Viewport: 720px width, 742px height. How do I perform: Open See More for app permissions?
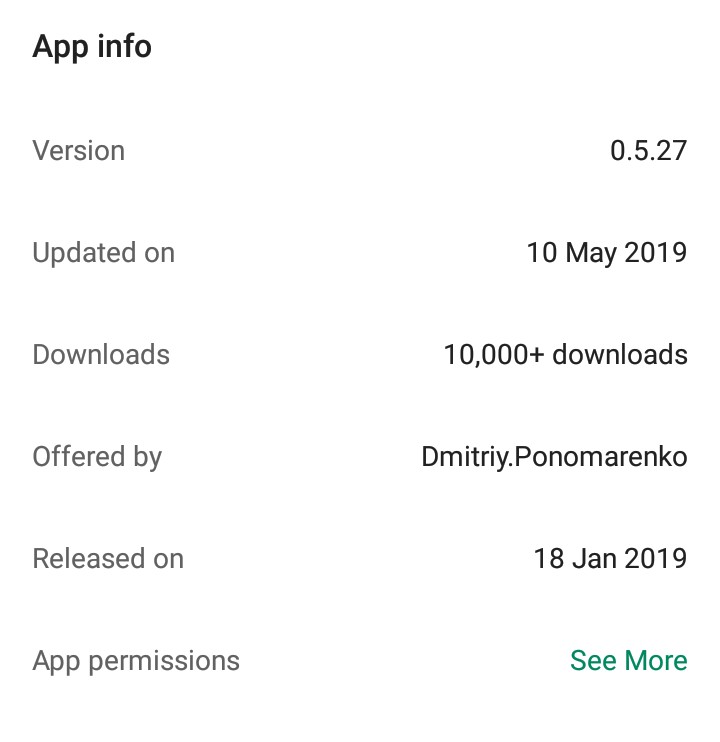coord(628,660)
